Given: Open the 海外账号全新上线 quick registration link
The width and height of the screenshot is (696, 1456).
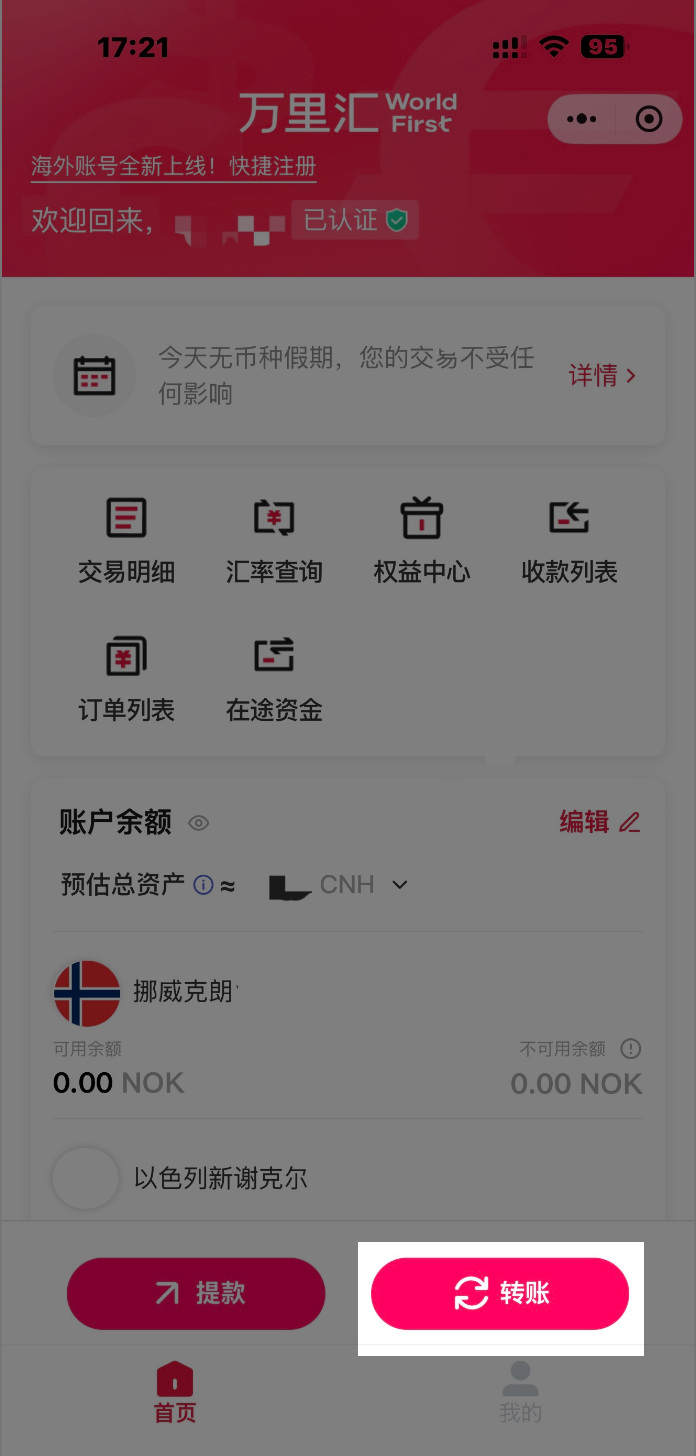Looking at the screenshot, I should tap(173, 166).
